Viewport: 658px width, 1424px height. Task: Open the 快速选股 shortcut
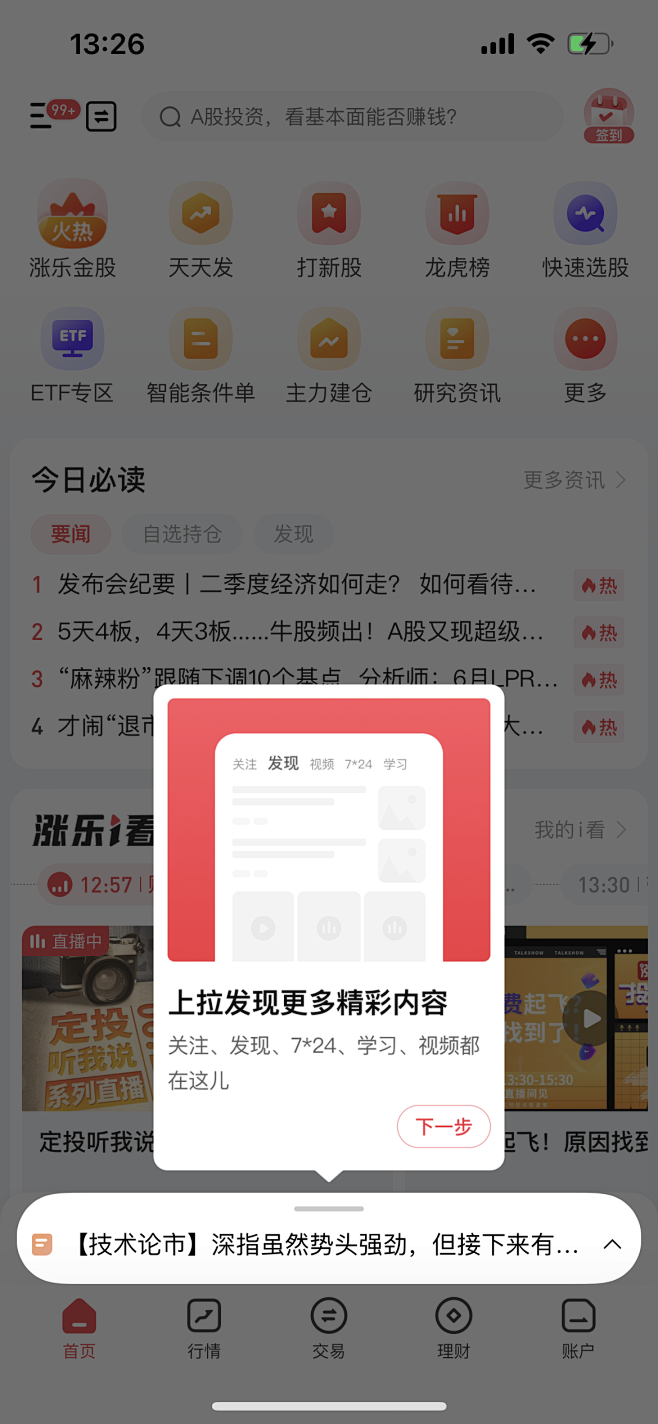coord(585,228)
